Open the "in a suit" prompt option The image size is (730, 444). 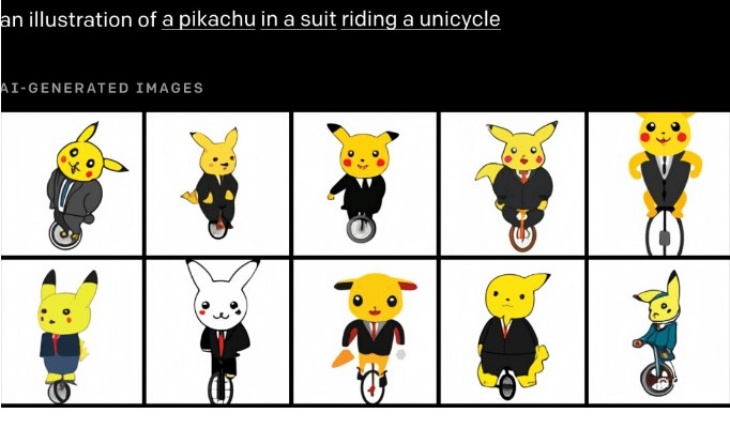[298, 20]
